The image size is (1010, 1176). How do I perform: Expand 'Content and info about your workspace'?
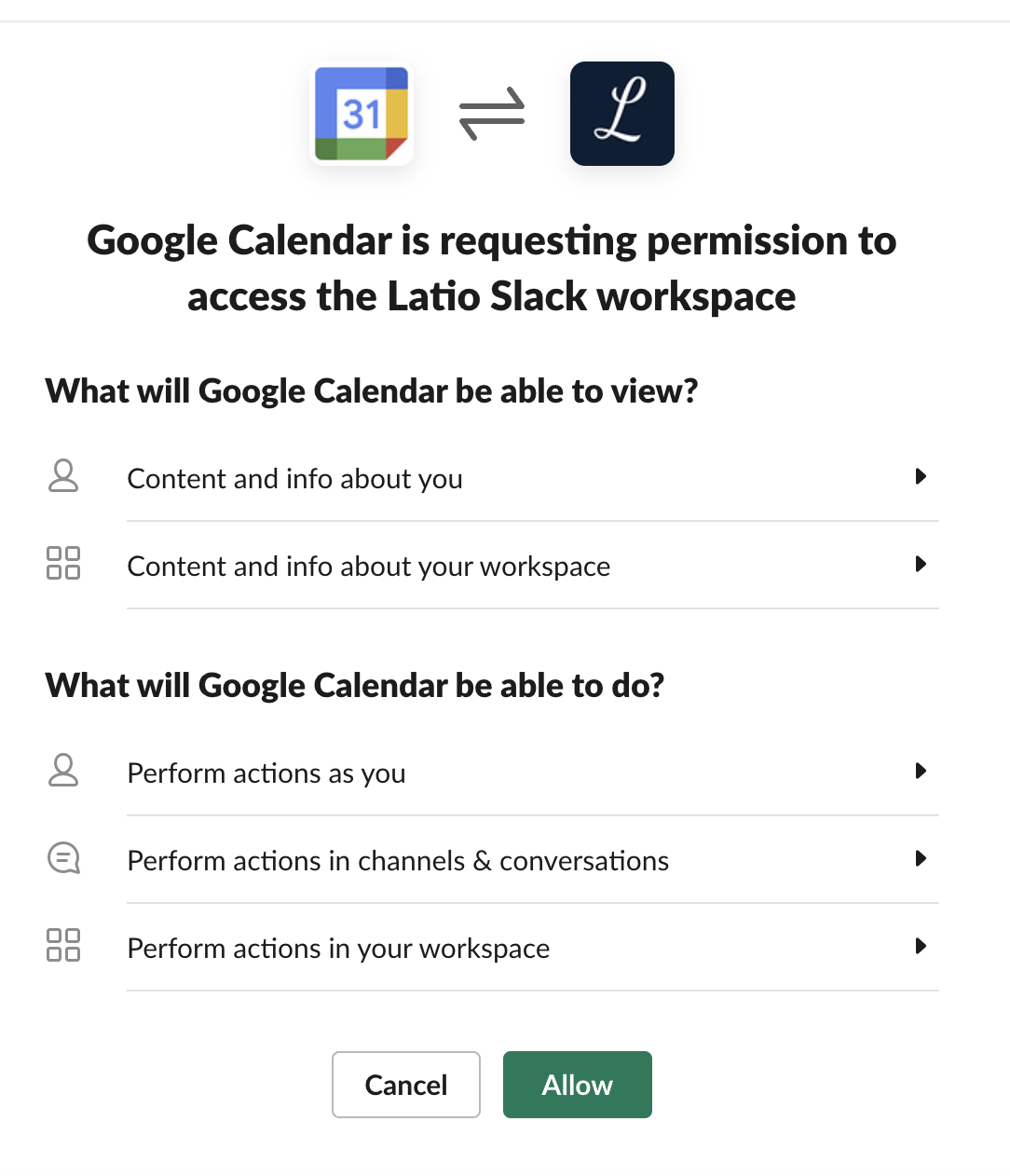click(921, 565)
